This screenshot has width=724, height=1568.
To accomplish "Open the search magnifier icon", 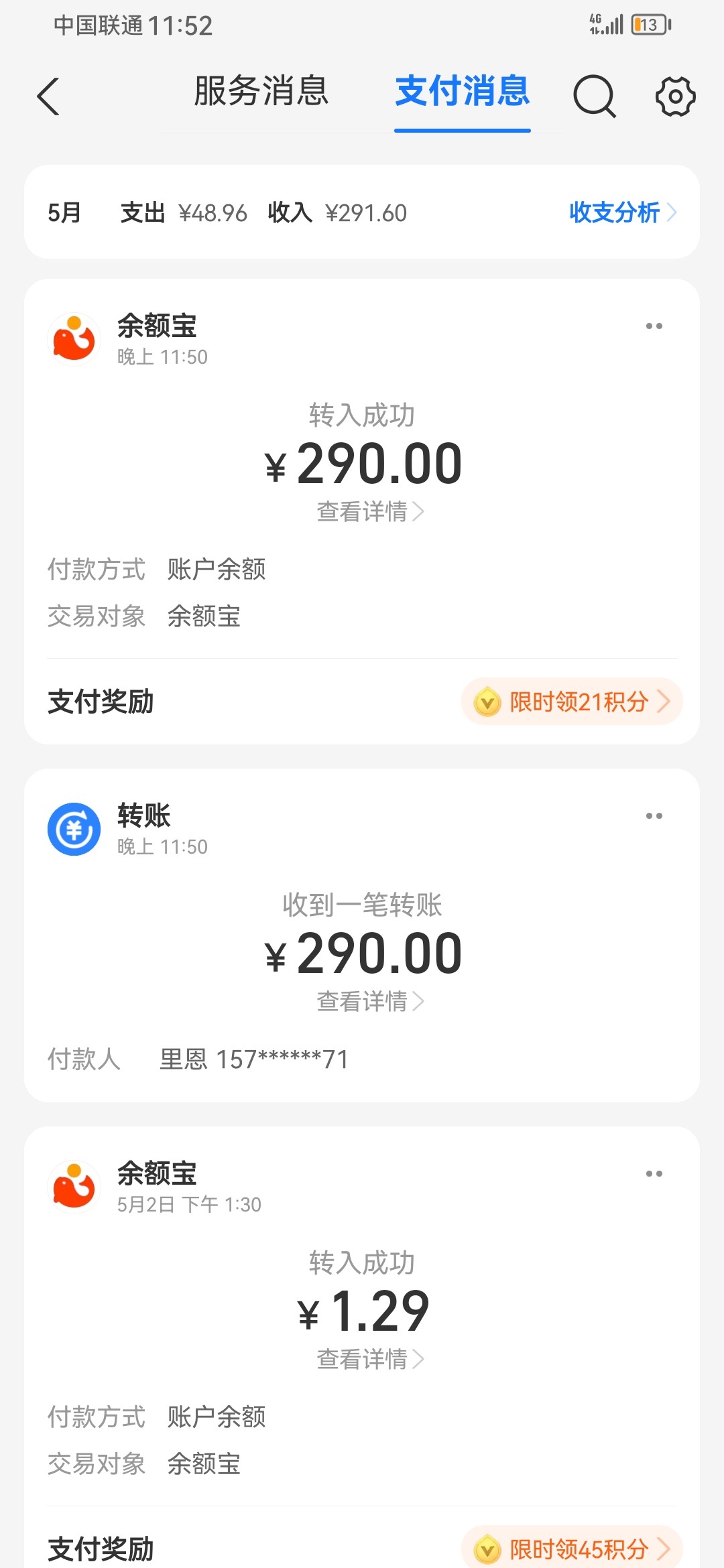I will point(595,96).
